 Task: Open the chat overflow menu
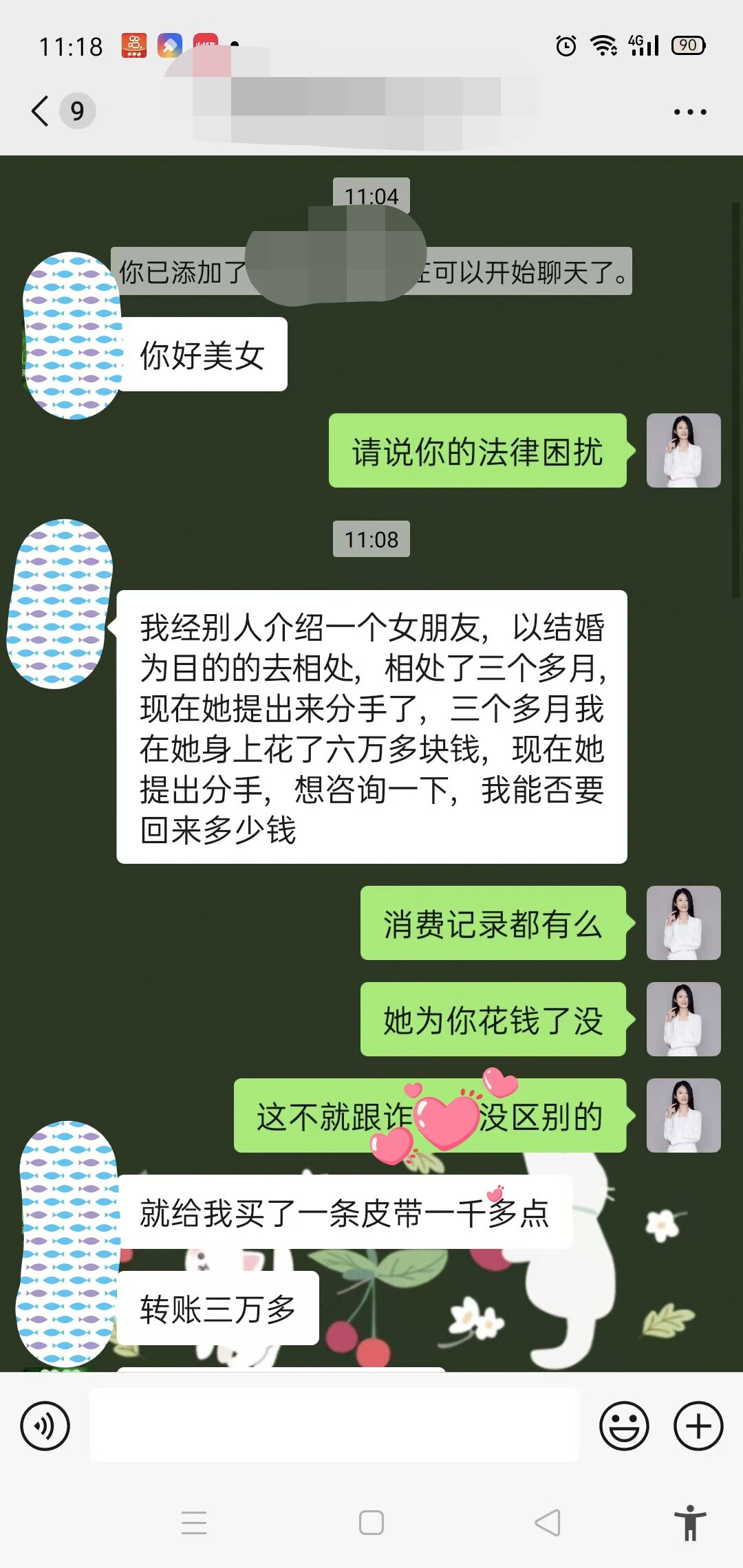pyautogui.click(x=689, y=112)
